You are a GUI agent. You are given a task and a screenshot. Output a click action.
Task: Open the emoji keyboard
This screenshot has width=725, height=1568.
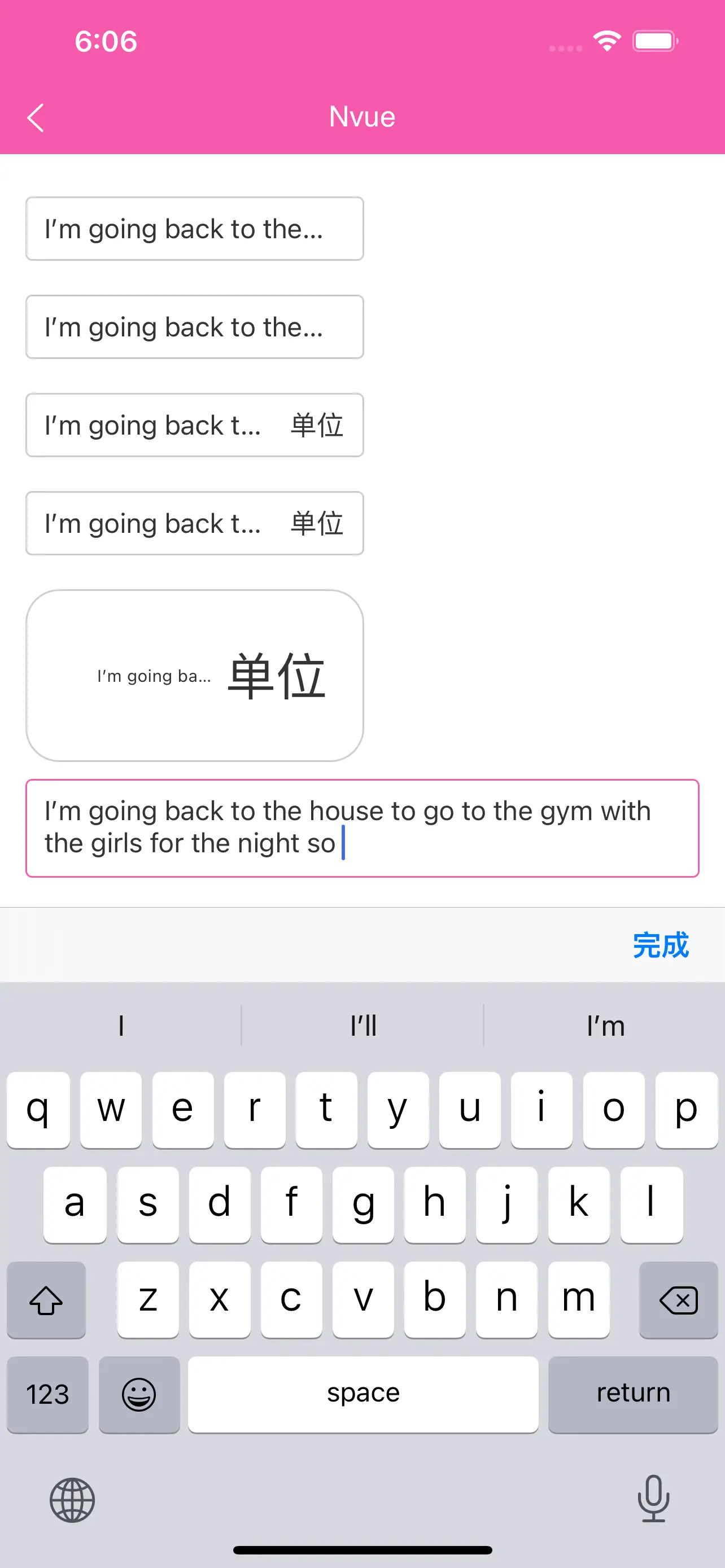(x=139, y=1394)
